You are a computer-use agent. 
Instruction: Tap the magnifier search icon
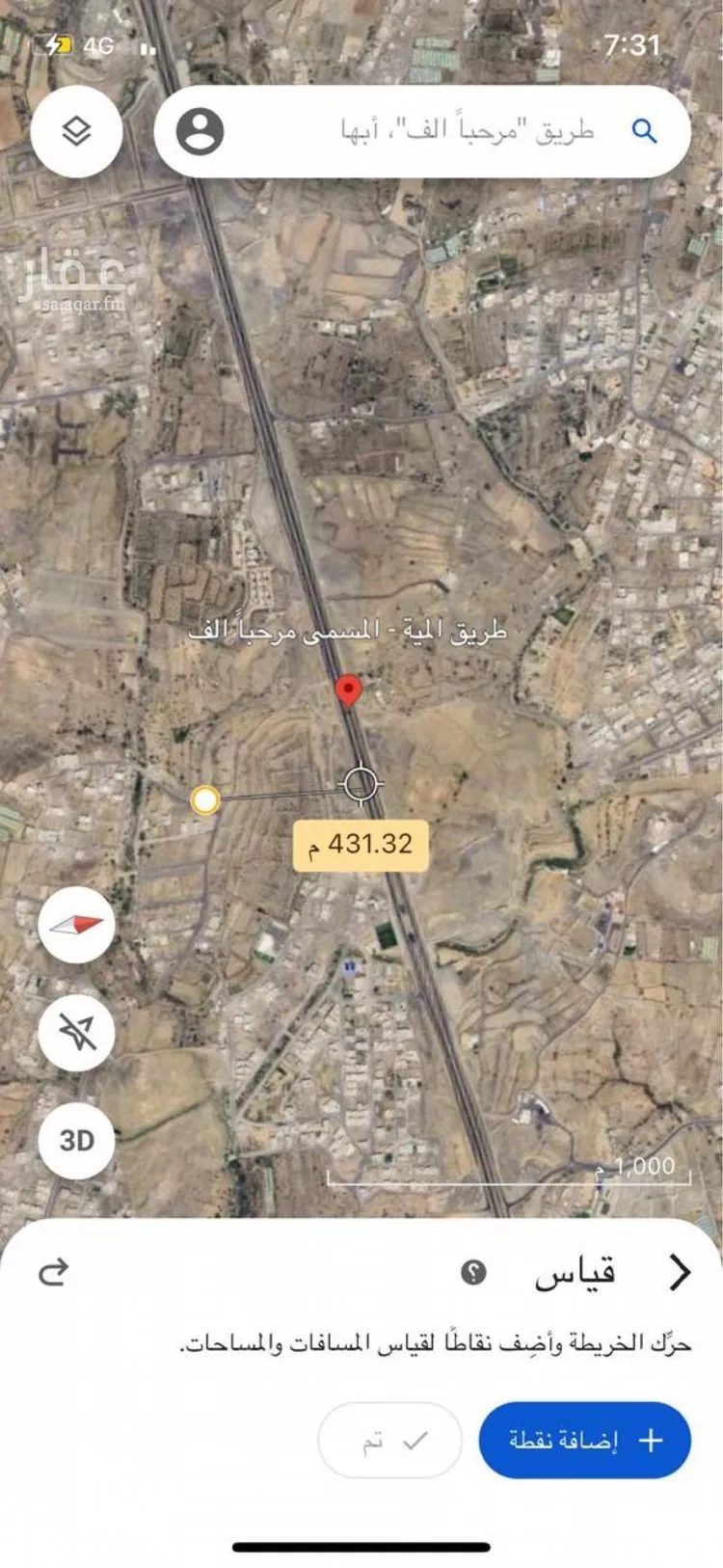tap(644, 132)
